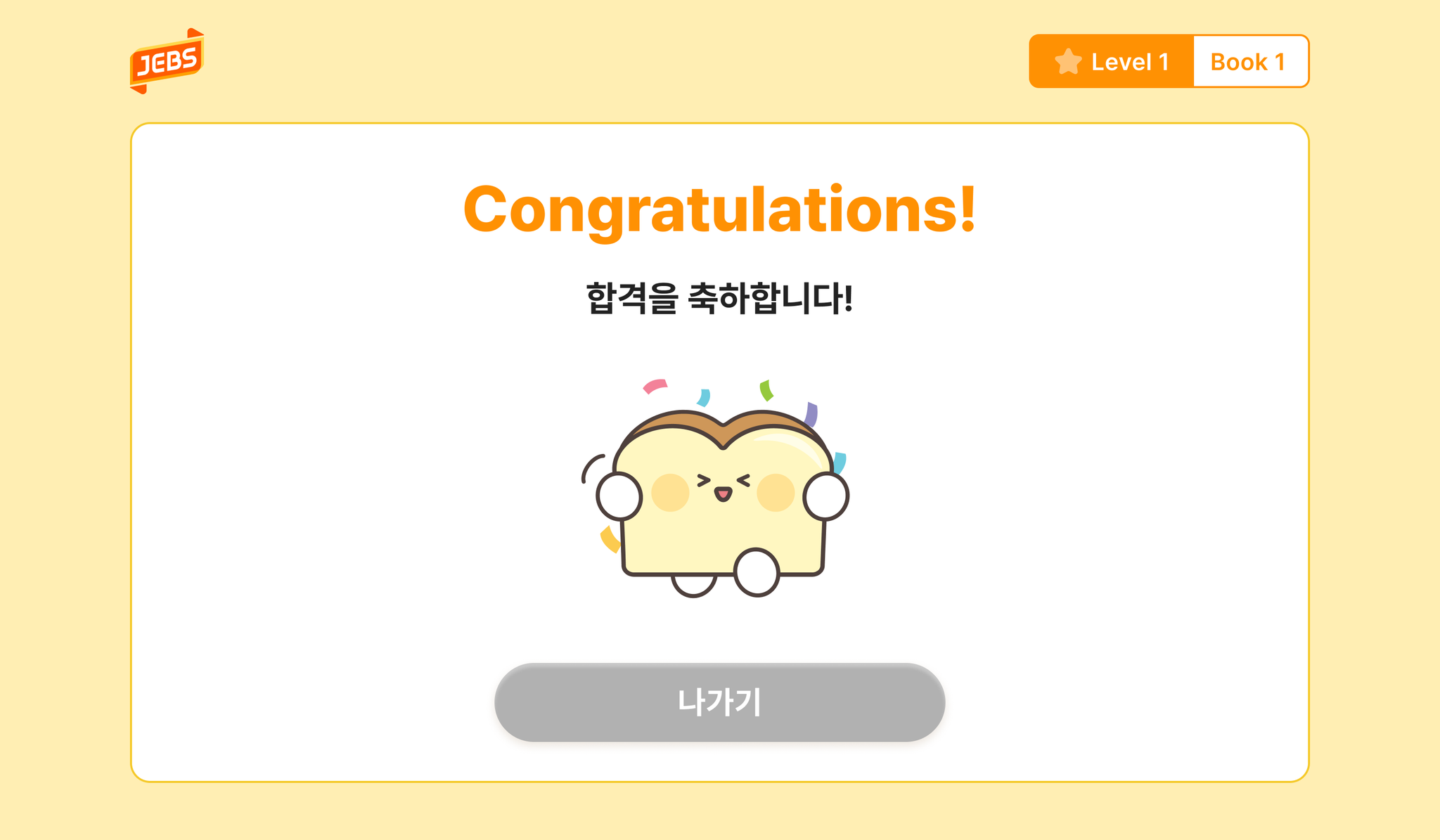Tap the 나가기 exit button

tap(719, 702)
